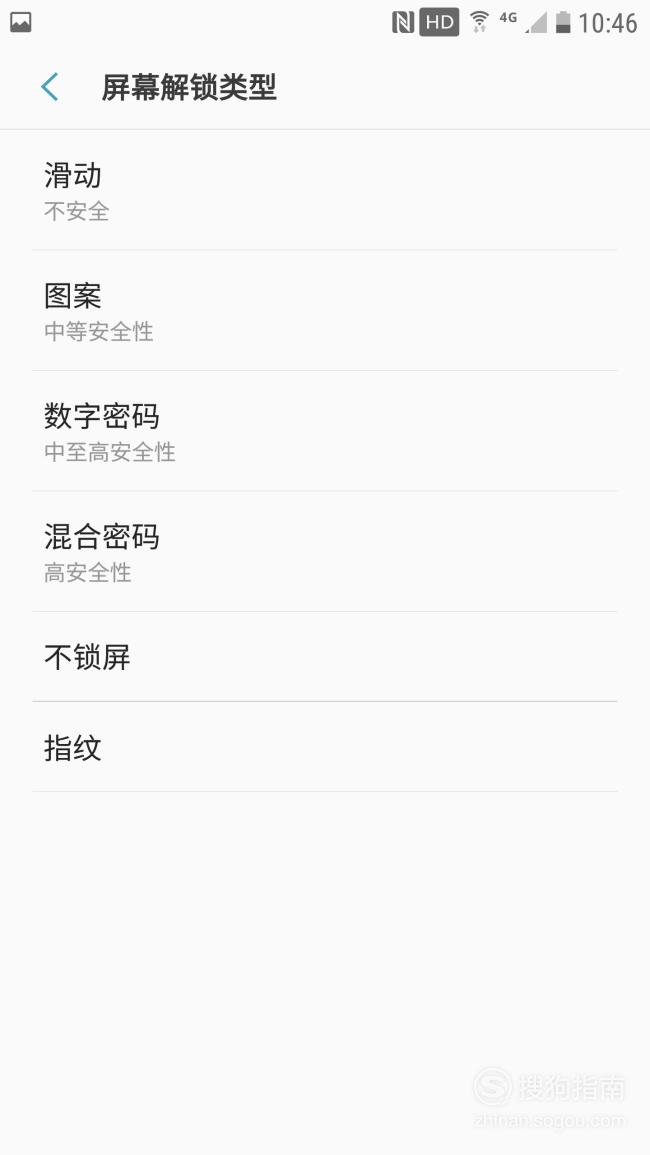Choose the 不锁屏 option

(x=325, y=656)
